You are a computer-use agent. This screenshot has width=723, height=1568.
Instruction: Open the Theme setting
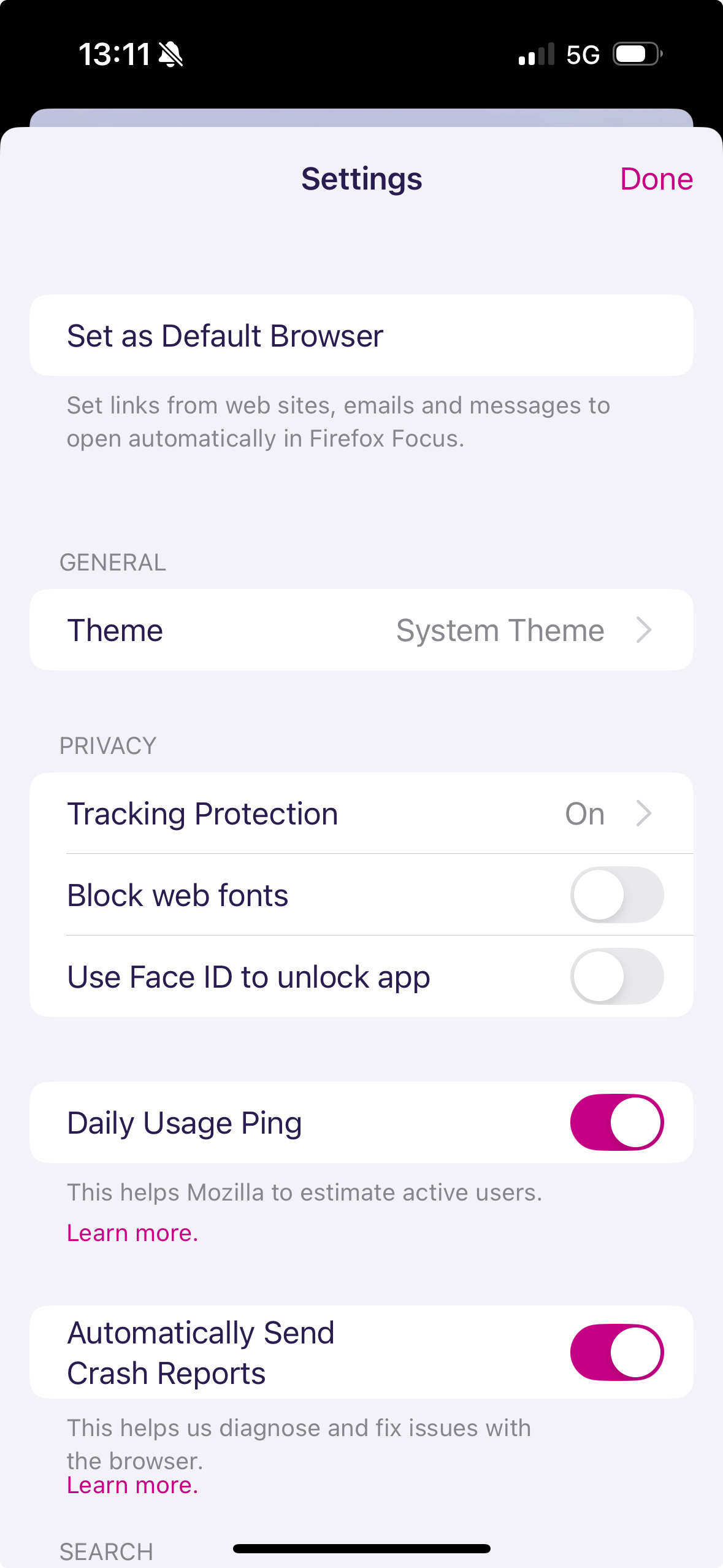click(361, 630)
